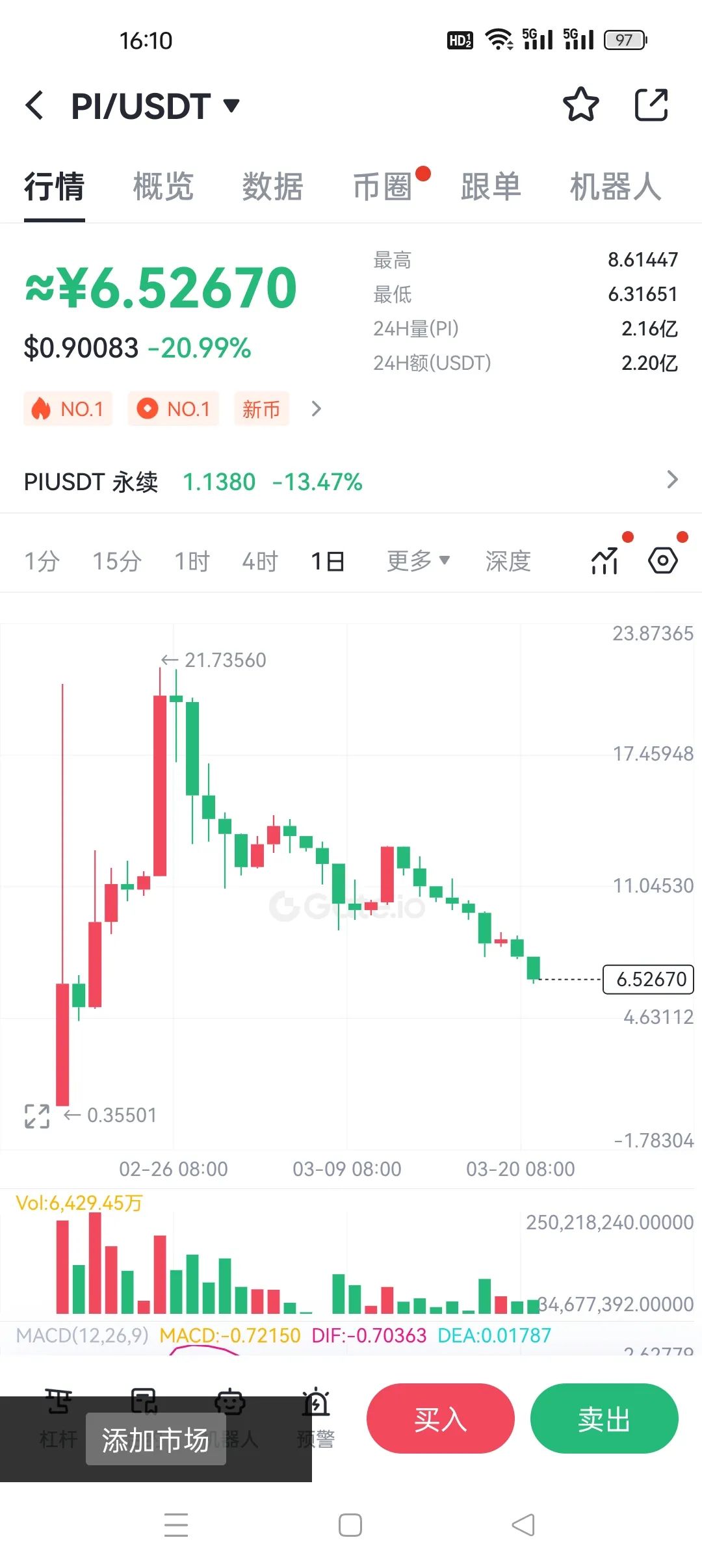Viewport: 702px width, 1568px height.
Task: Select the 4时 chart interval
Action: click(260, 561)
